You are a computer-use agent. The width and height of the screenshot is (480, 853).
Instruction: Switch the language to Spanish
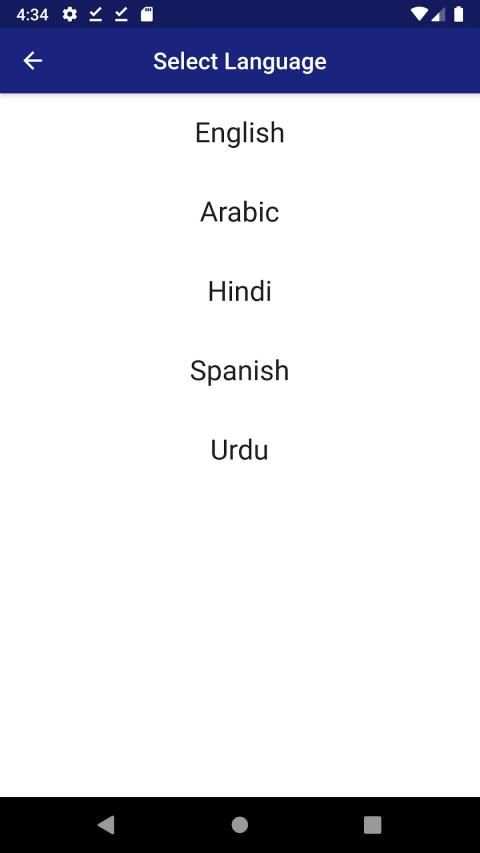point(239,371)
